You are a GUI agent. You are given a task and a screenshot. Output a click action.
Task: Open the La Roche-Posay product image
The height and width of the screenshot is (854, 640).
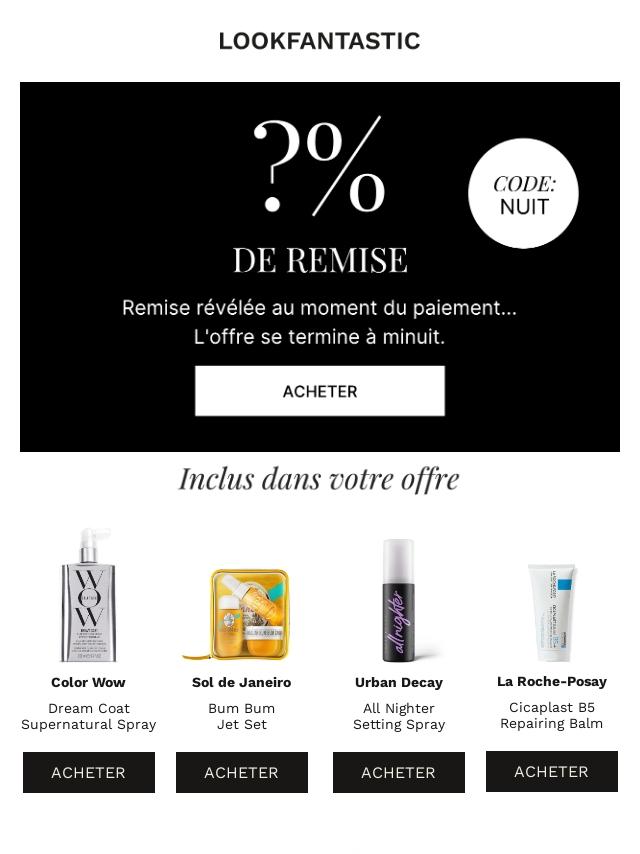(552, 610)
